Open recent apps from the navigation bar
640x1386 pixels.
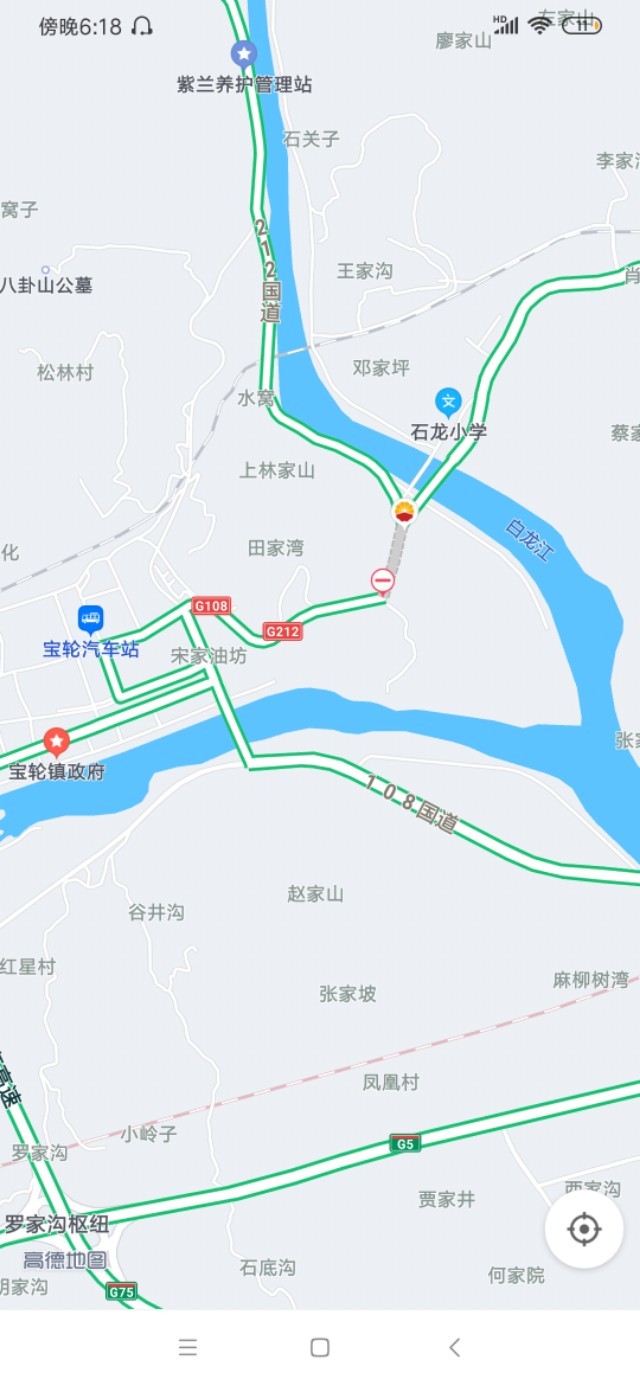coord(187,1347)
